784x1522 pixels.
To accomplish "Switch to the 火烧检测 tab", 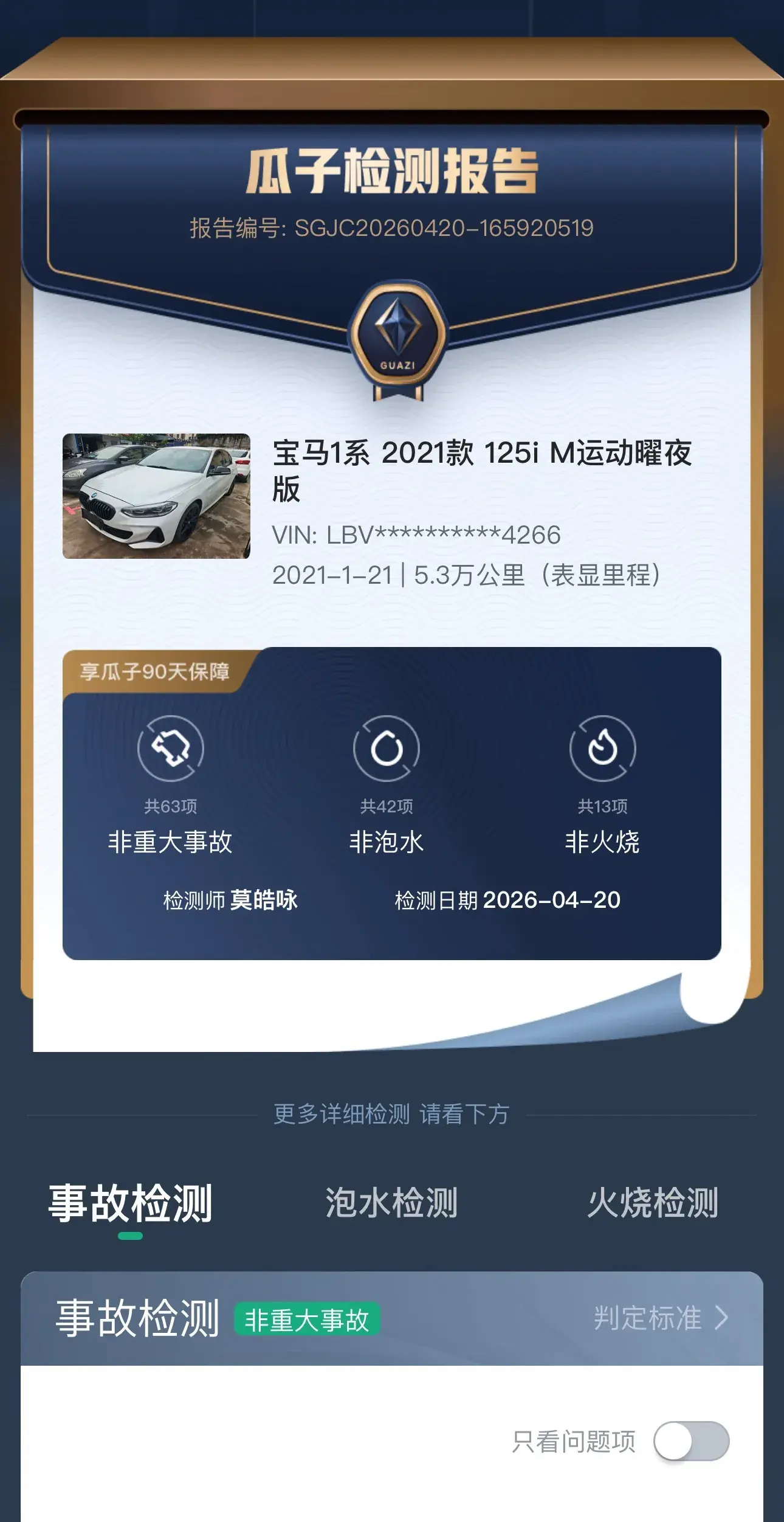I will tap(653, 1203).
